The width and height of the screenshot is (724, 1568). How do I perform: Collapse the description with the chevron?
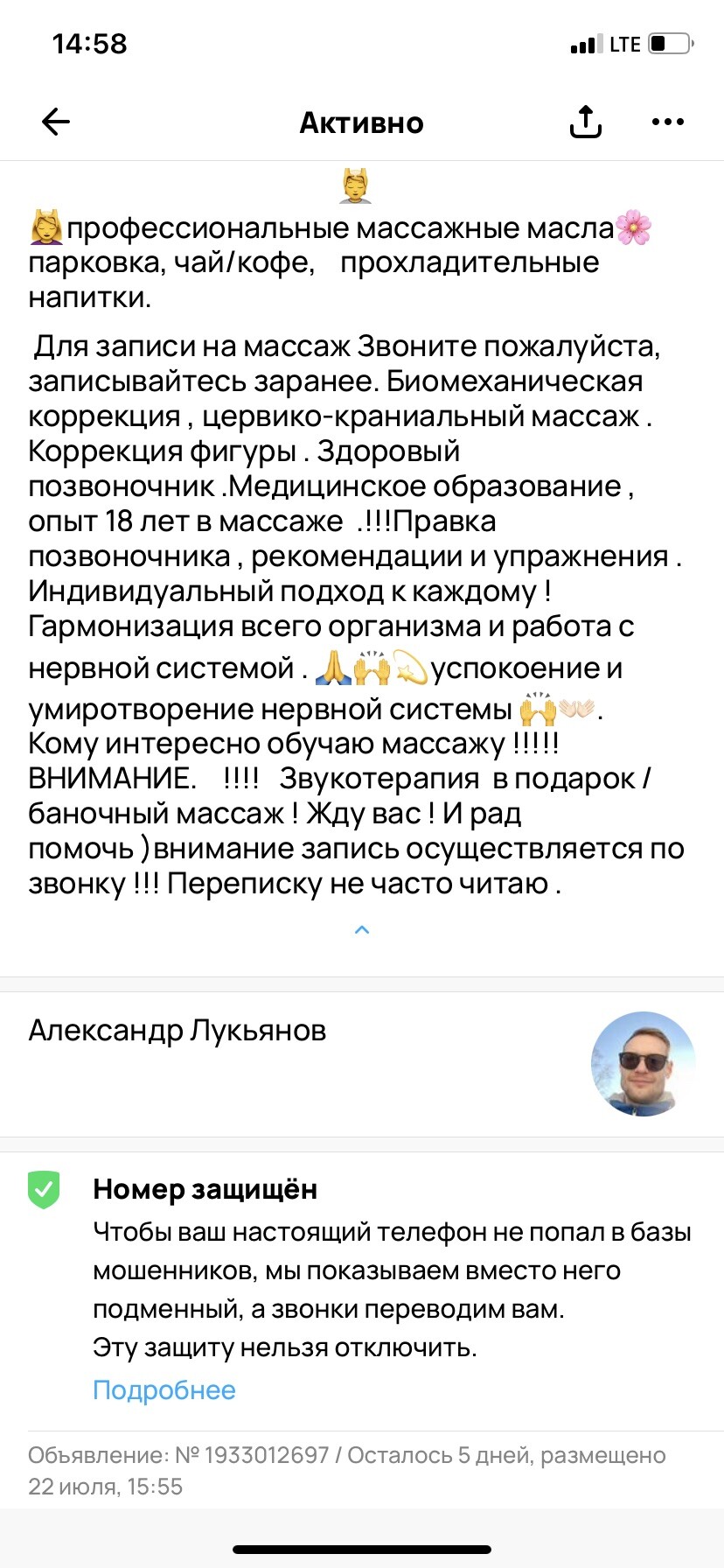tap(362, 930)
